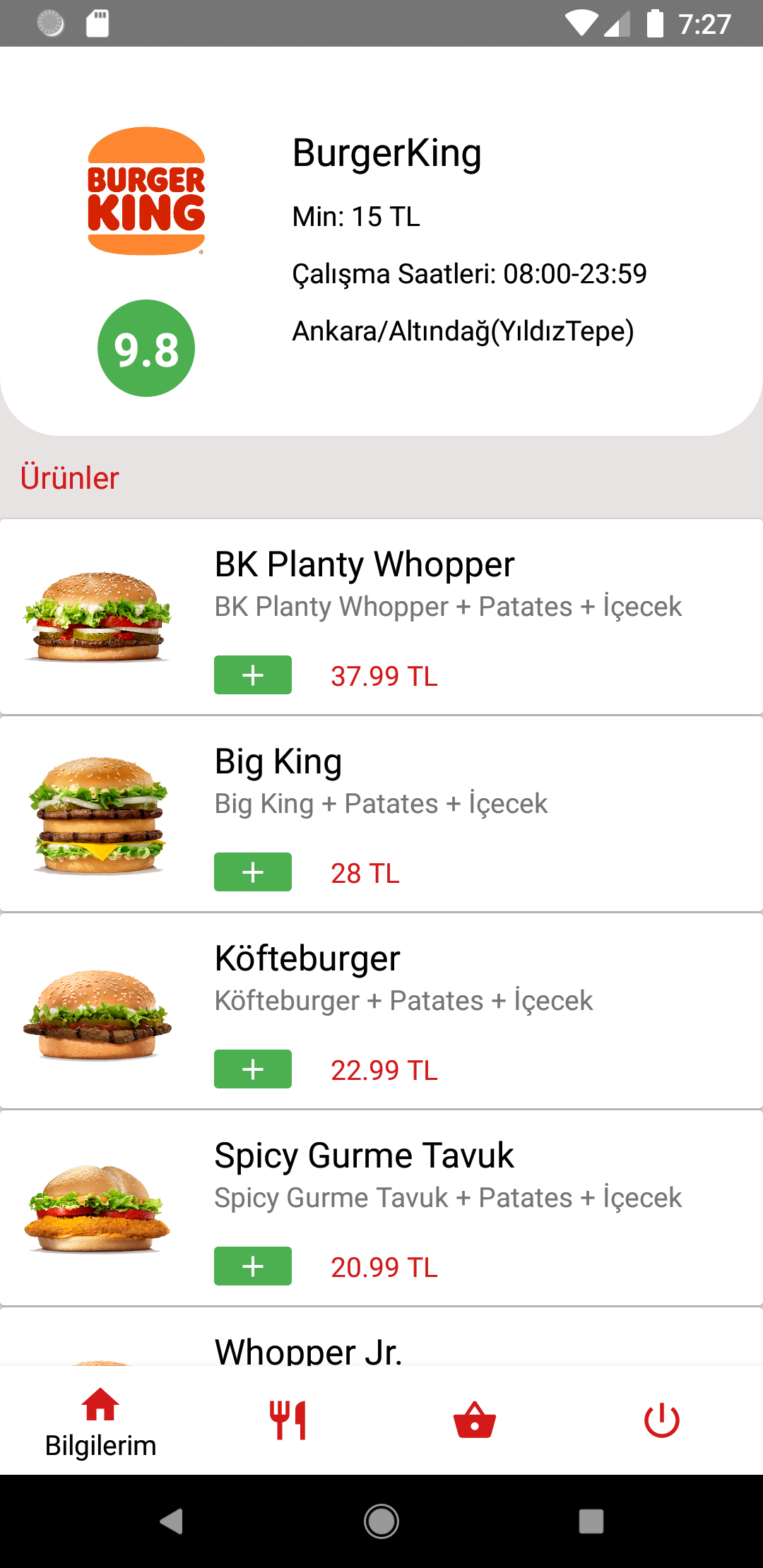Click the SD card status bar icon
Image resolution: width=763 pixels, height=1568 pixels.
click(99, 23)
